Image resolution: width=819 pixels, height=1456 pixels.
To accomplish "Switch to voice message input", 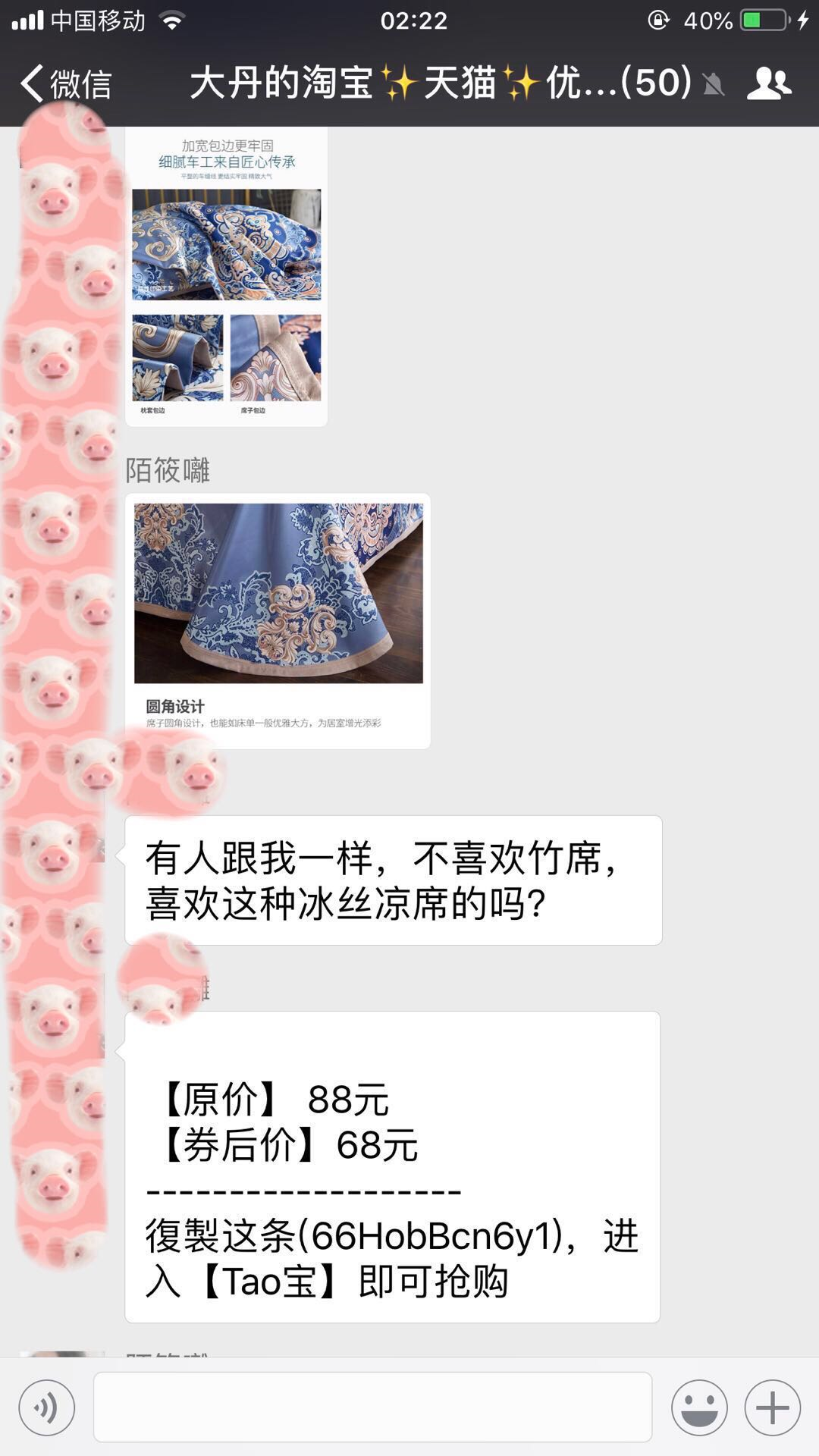I will (x=47, y=1407).
